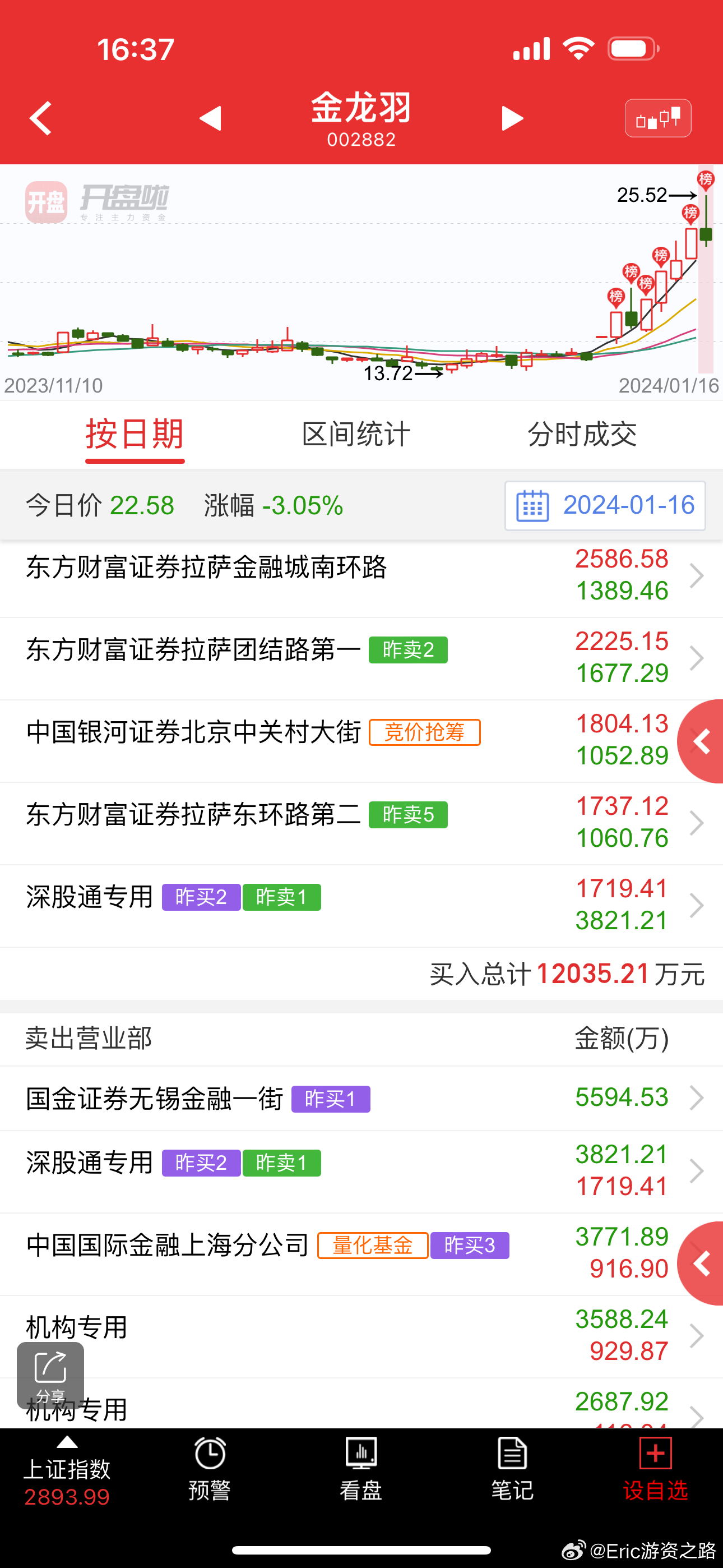Open the 分时成交 tab

[x=582, y=435]
